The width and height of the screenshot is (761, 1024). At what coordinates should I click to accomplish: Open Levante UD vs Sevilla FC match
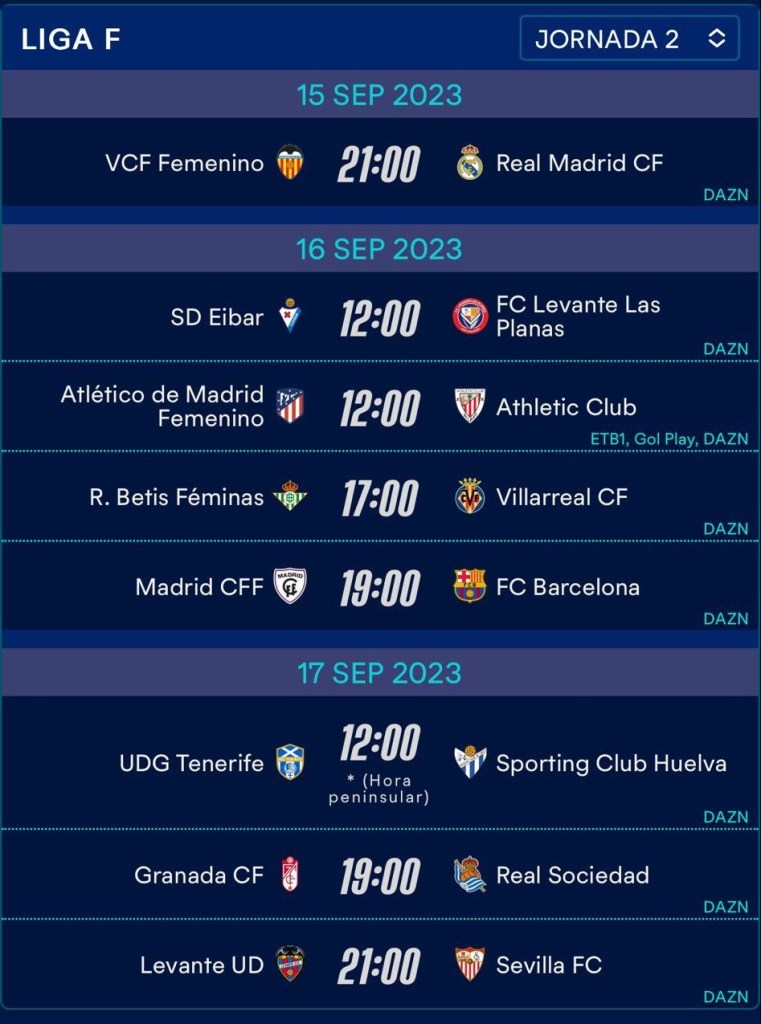(379, 965)
